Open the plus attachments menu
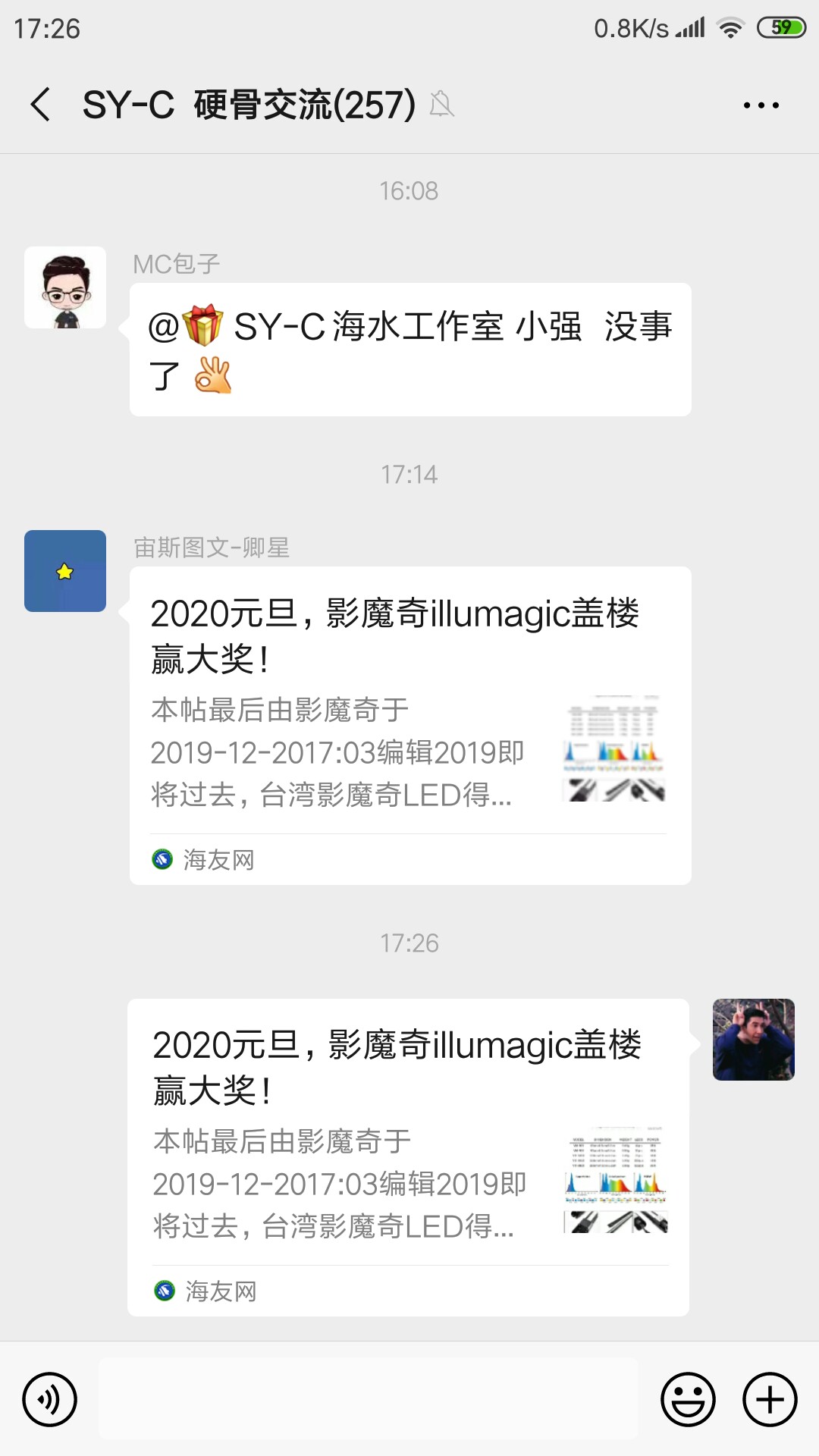The image size is (819, 1456). [770, 1399]
